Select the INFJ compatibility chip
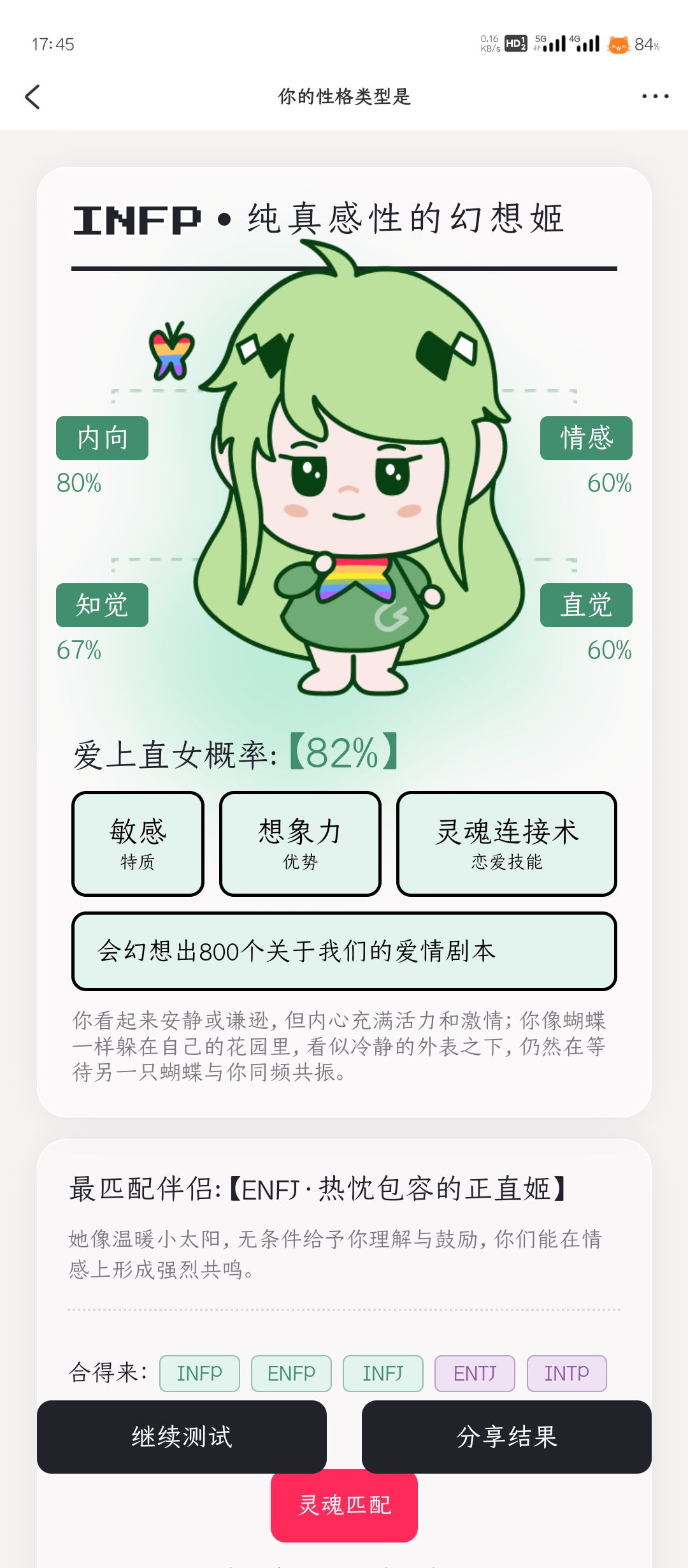This screenshot has height=1568, width=688. (x=383, y=1373)
